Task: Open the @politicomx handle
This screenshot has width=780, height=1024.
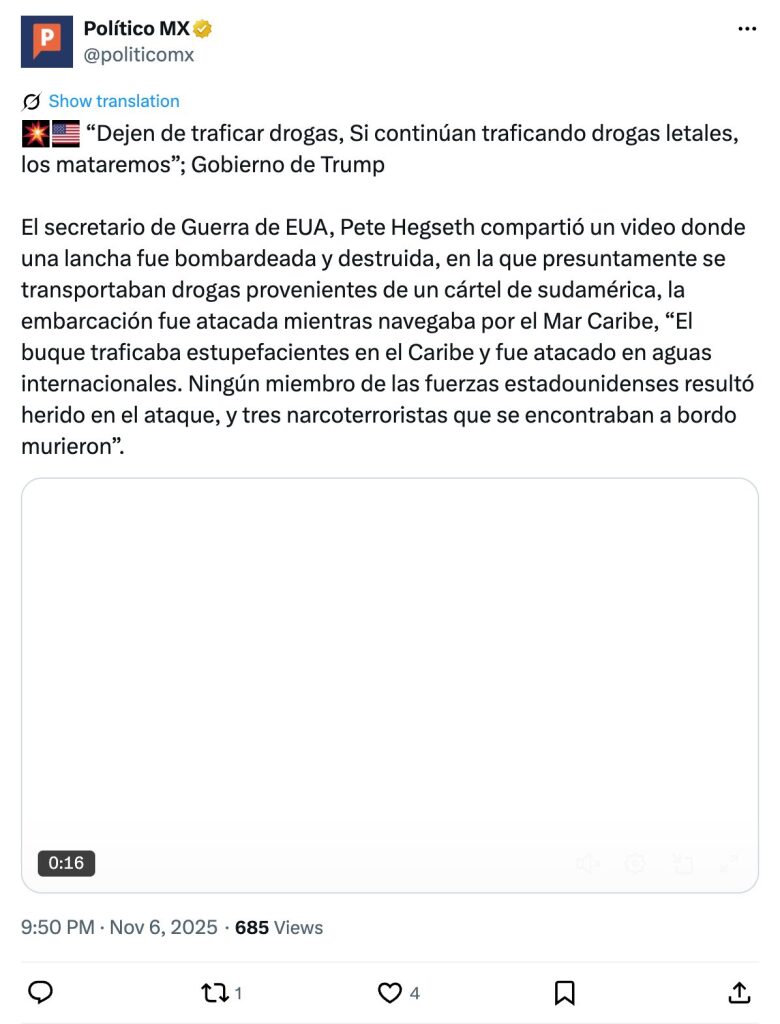Action: click(139, 55)
